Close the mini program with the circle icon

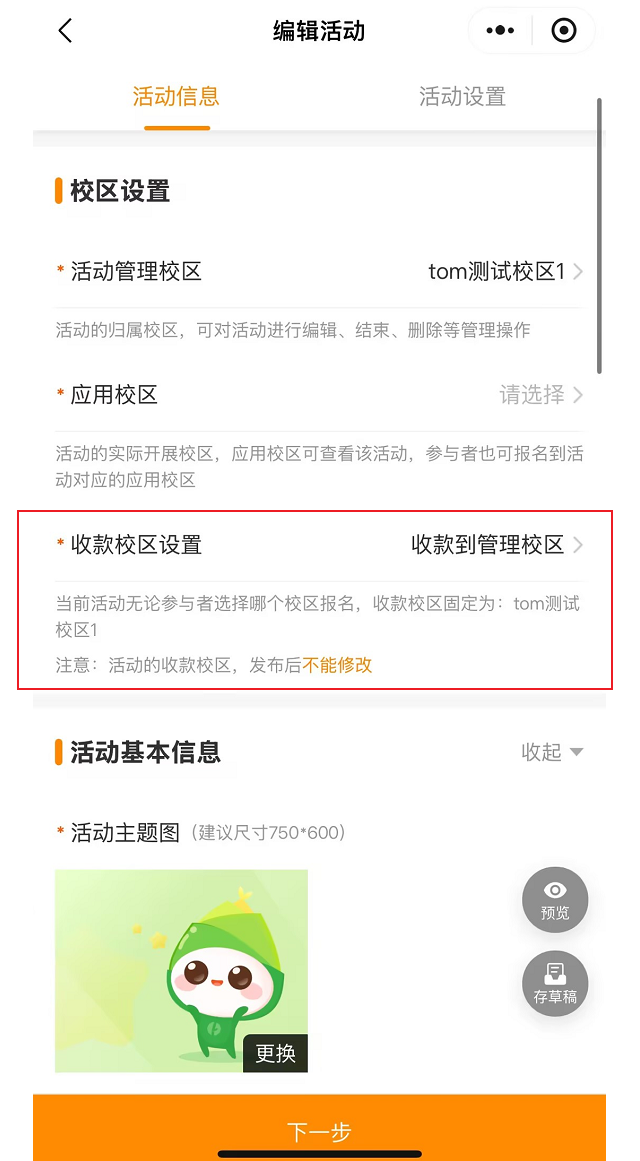(564, 31)
